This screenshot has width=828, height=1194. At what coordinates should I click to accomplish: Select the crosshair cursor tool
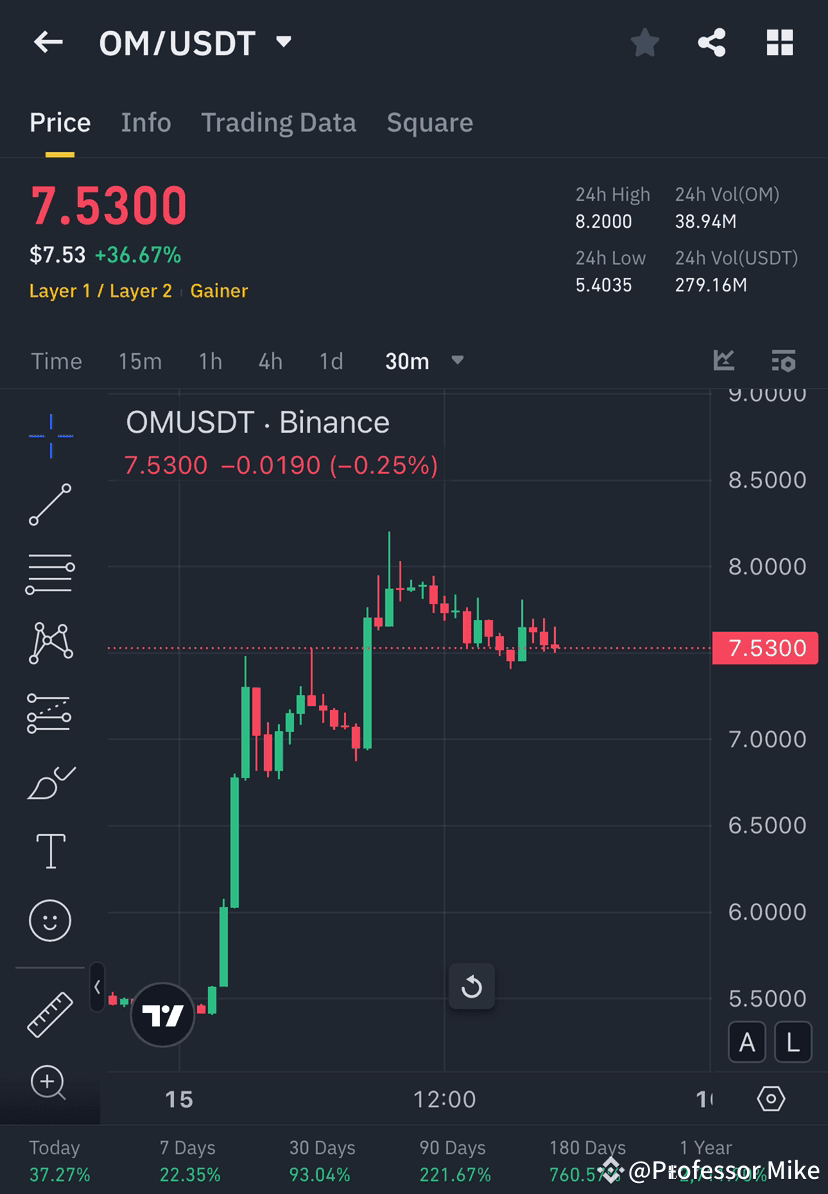(x=50, y=435)
